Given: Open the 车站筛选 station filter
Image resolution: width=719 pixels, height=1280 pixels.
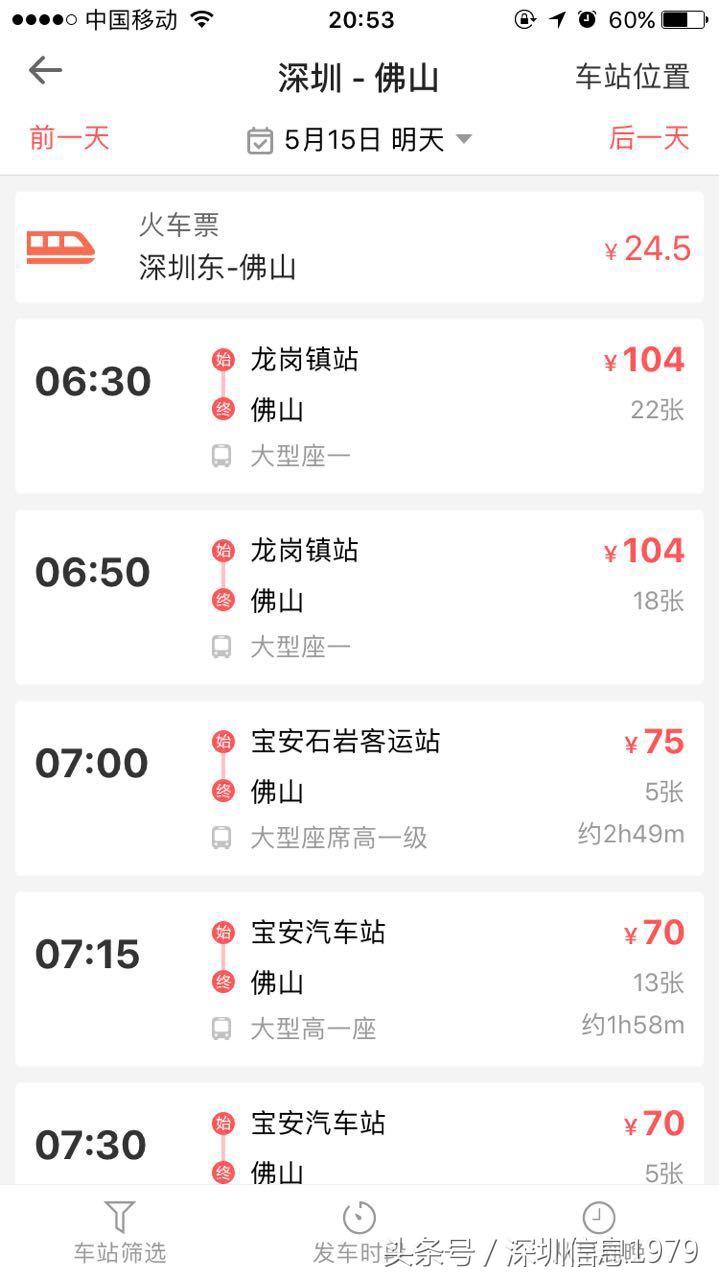Looking at the screenshot, I should tap(120, 1232).
